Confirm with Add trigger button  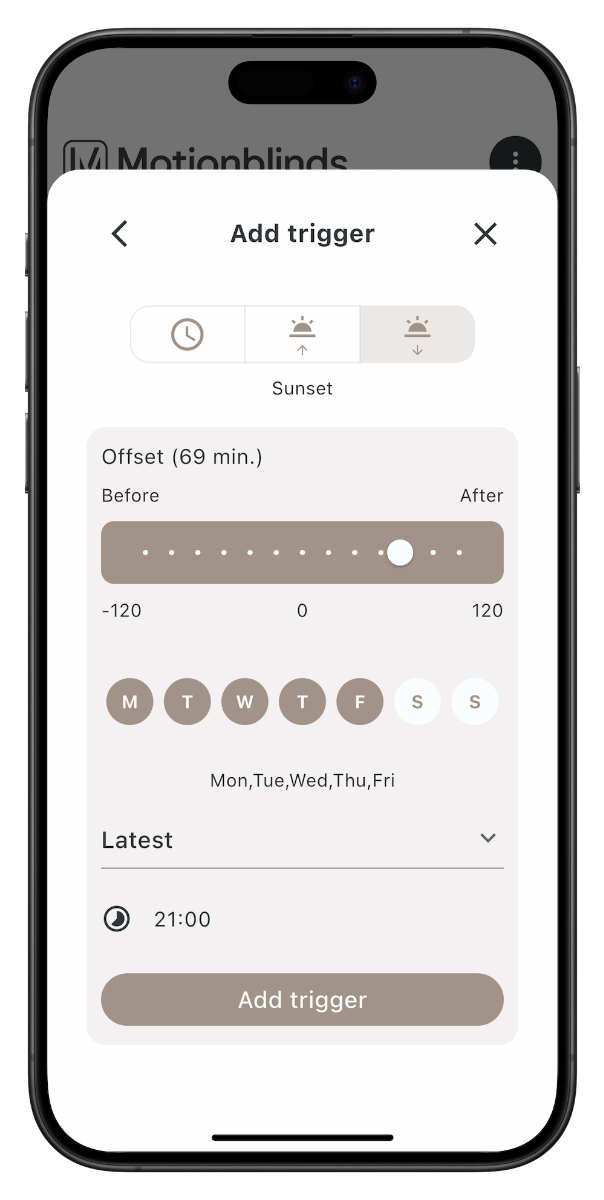[302, 1000]
